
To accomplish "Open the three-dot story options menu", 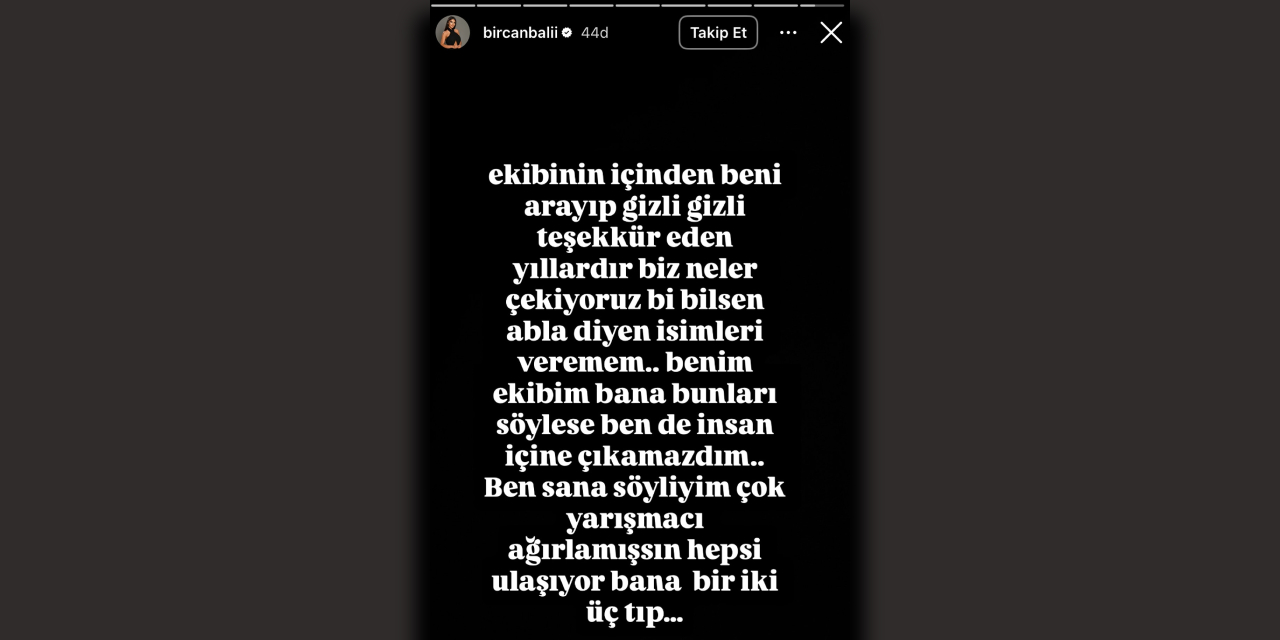I will pos(788,33).
